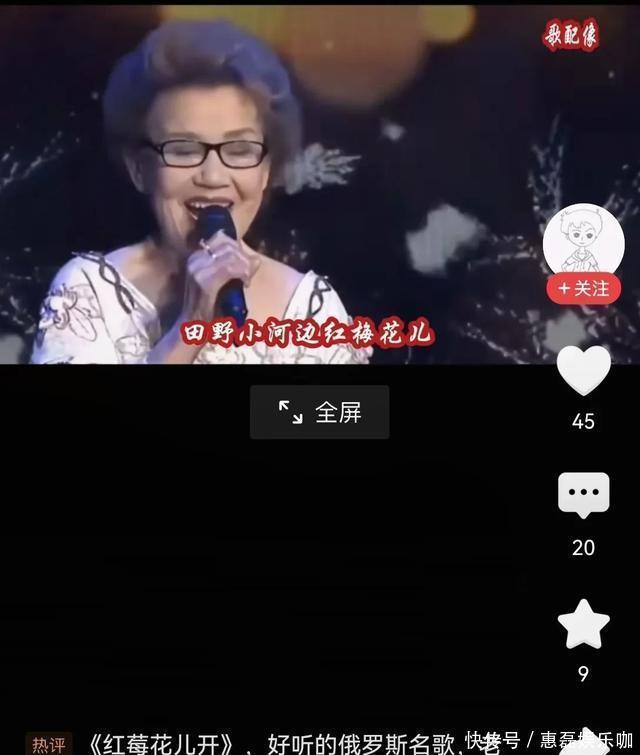Tap the 全屏 fullscreen button
640x755 pixels.
tap(319, 412)
